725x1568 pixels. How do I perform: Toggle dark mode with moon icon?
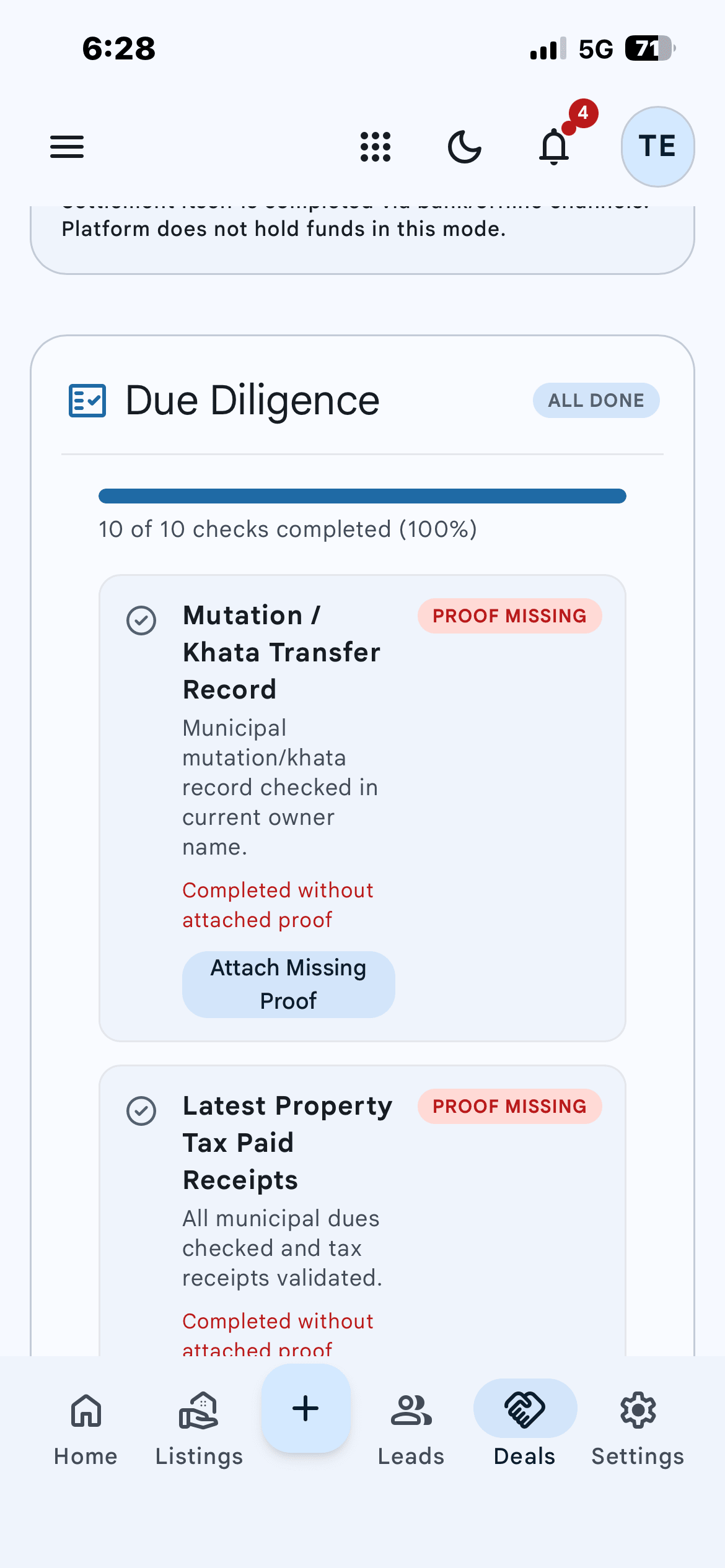tap(465, 147)
